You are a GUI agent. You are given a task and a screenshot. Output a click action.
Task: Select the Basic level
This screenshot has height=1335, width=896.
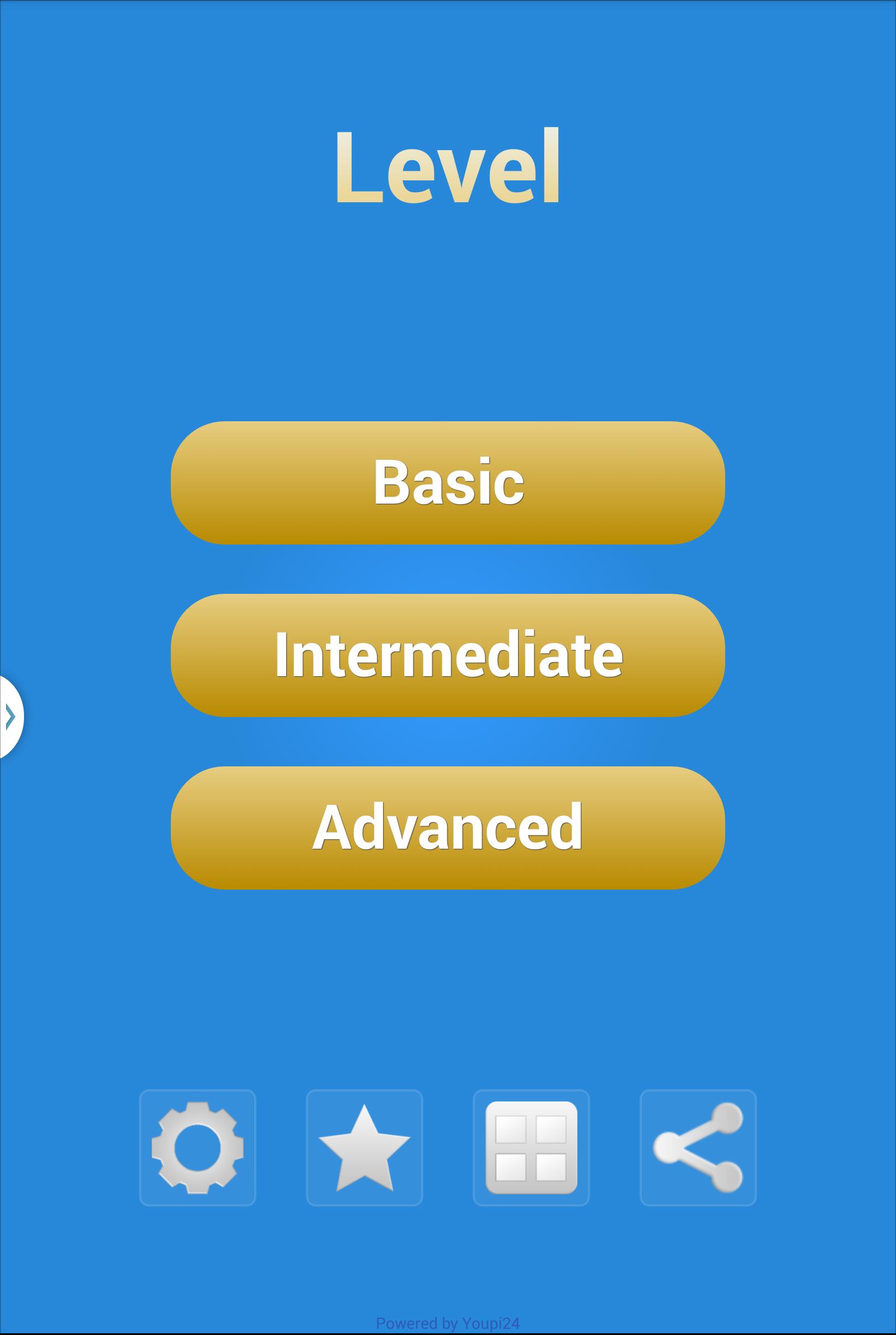(447, 482)
